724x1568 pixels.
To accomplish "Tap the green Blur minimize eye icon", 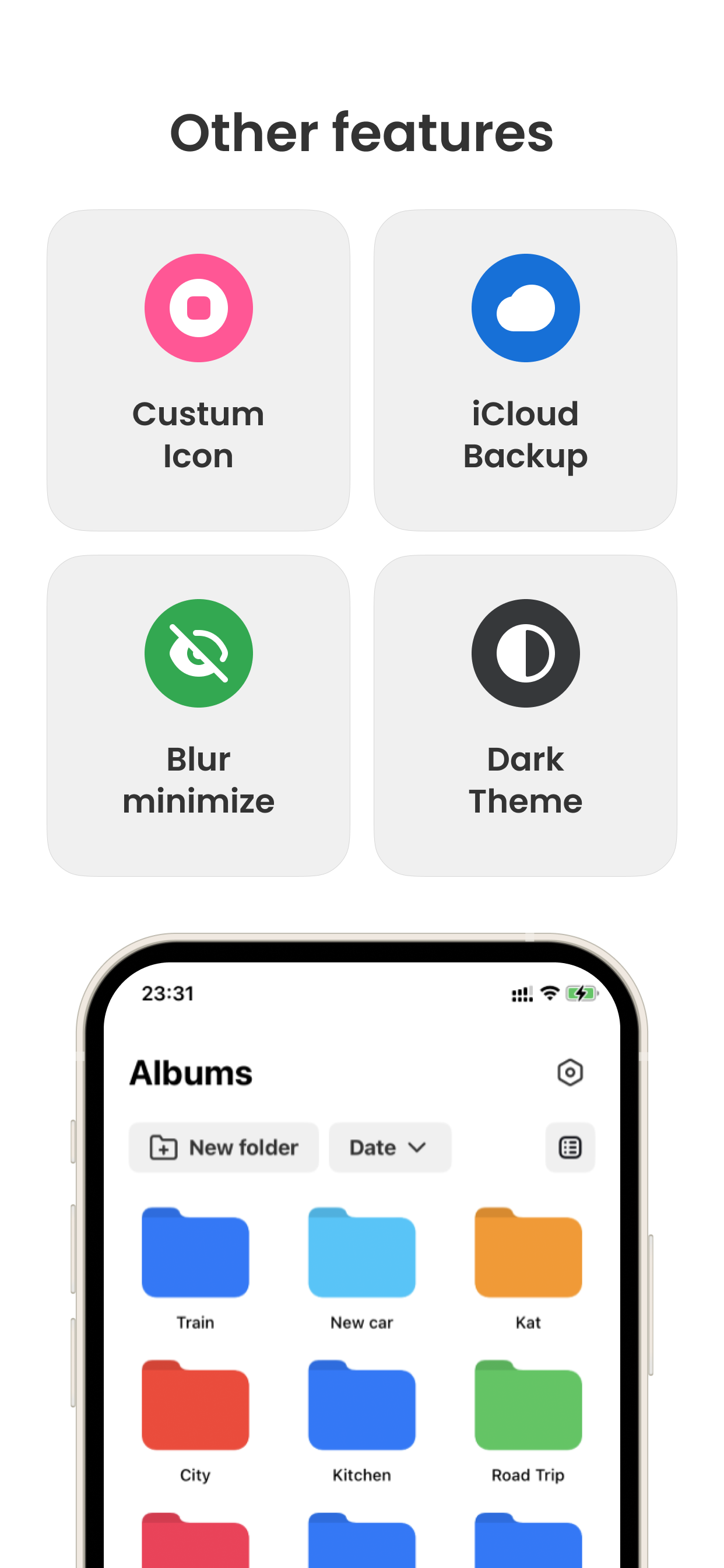I will click(198, 652).
